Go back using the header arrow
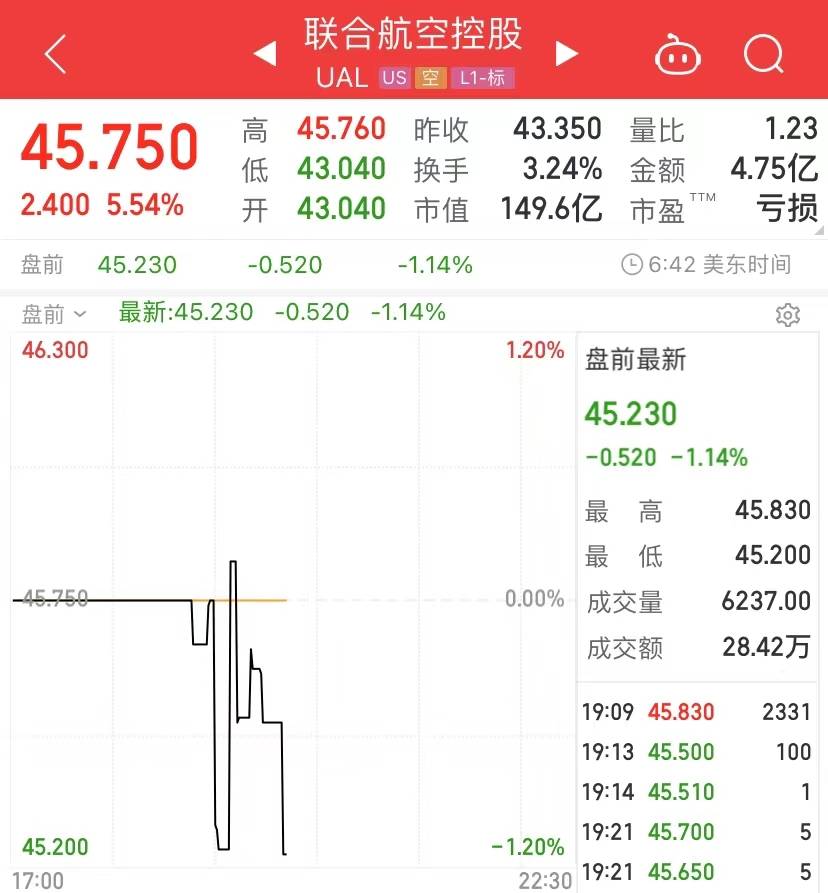This screenshot has height=893, width=828. point(56,54)
